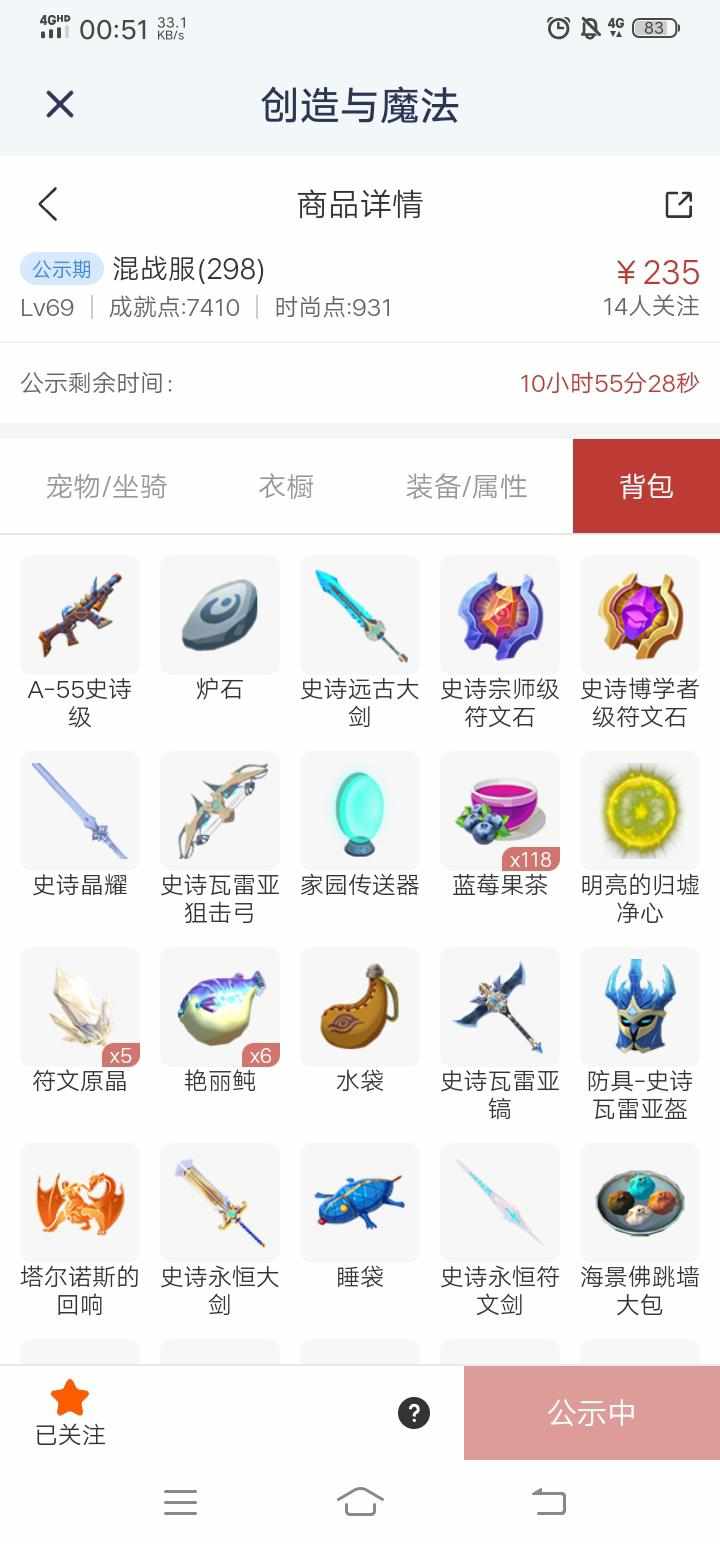Open the A-55史诗级 item
Viewport: 720px width, 1544px height.
80,614
